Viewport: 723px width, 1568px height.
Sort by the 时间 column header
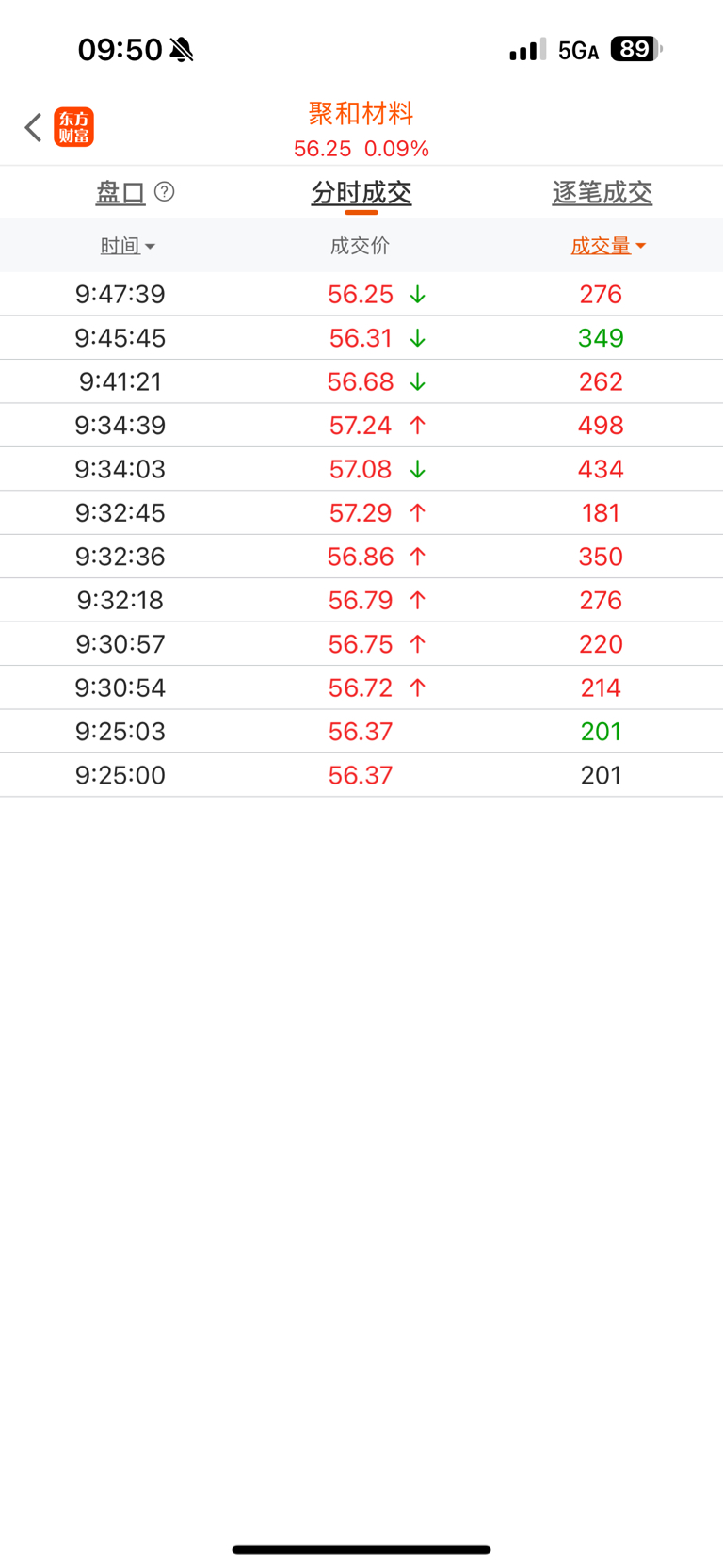127,246
